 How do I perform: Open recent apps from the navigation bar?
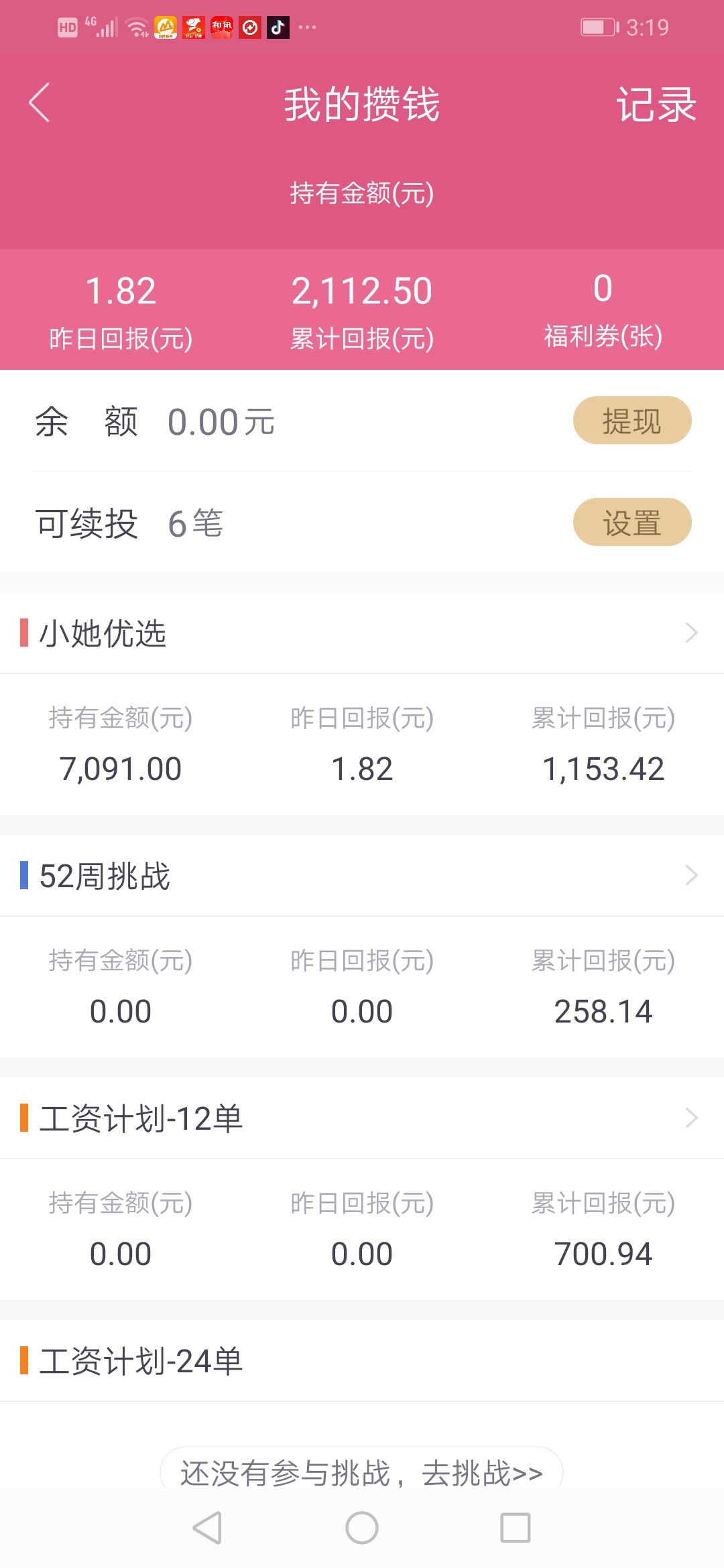coord(516,1528)
